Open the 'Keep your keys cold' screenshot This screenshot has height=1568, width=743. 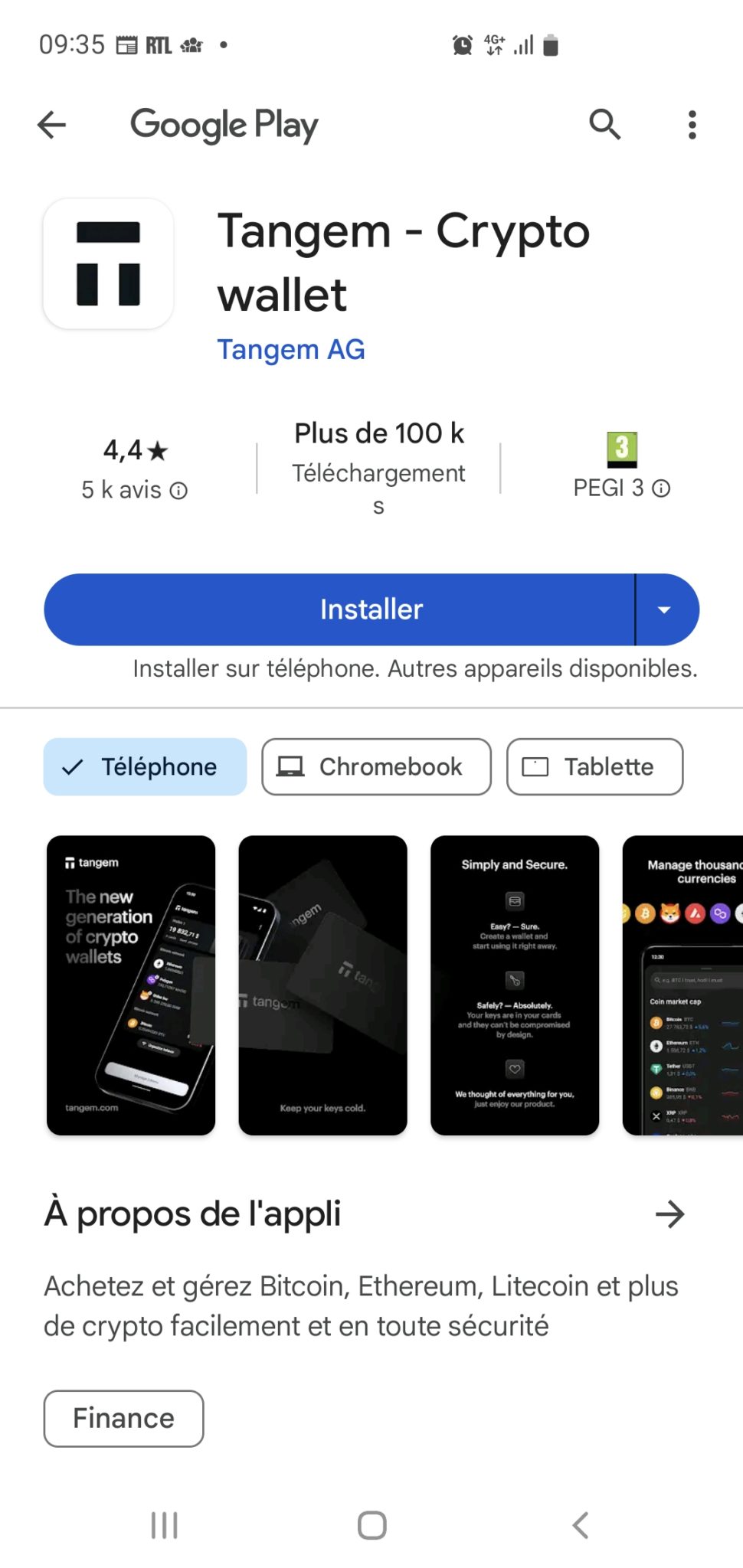point(322,985)
